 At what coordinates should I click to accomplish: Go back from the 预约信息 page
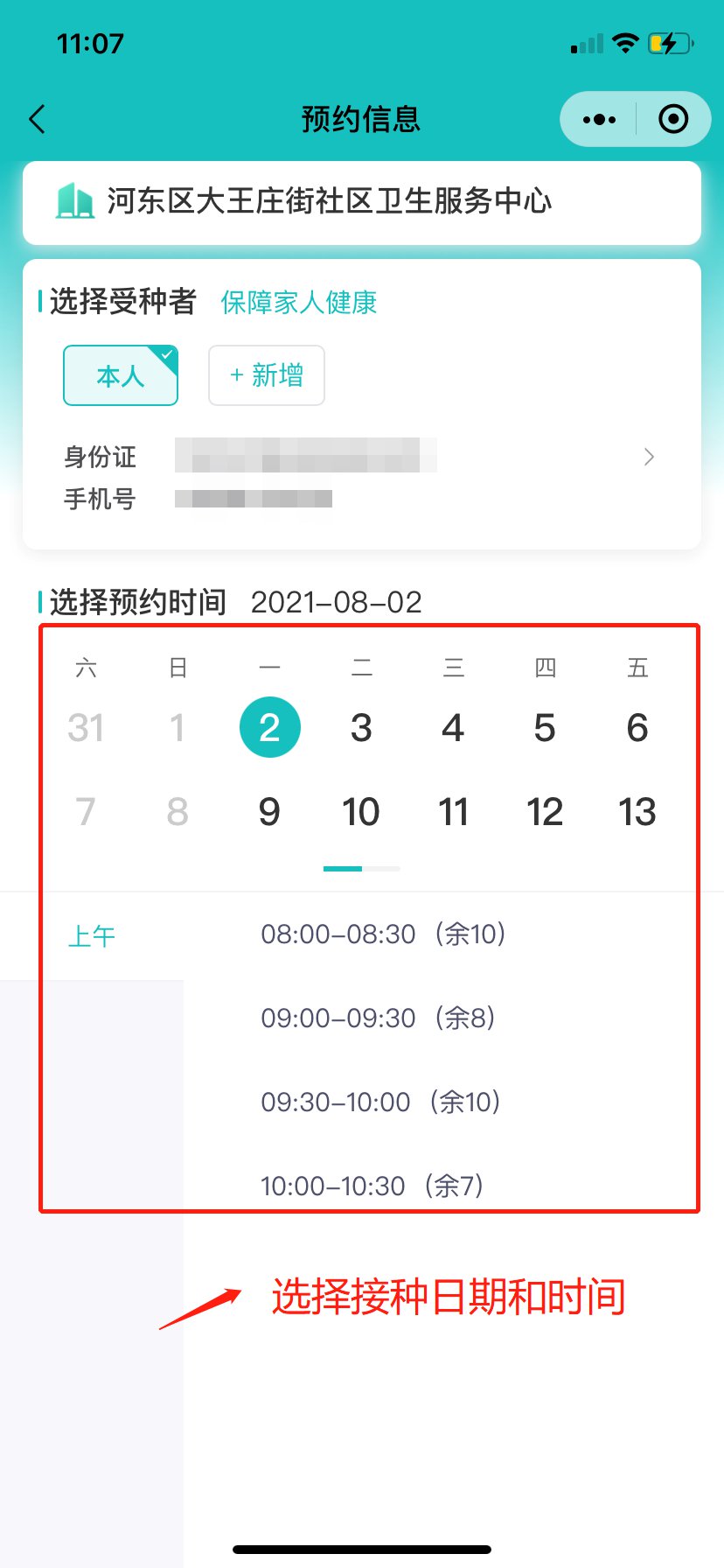tap(38, 119)
